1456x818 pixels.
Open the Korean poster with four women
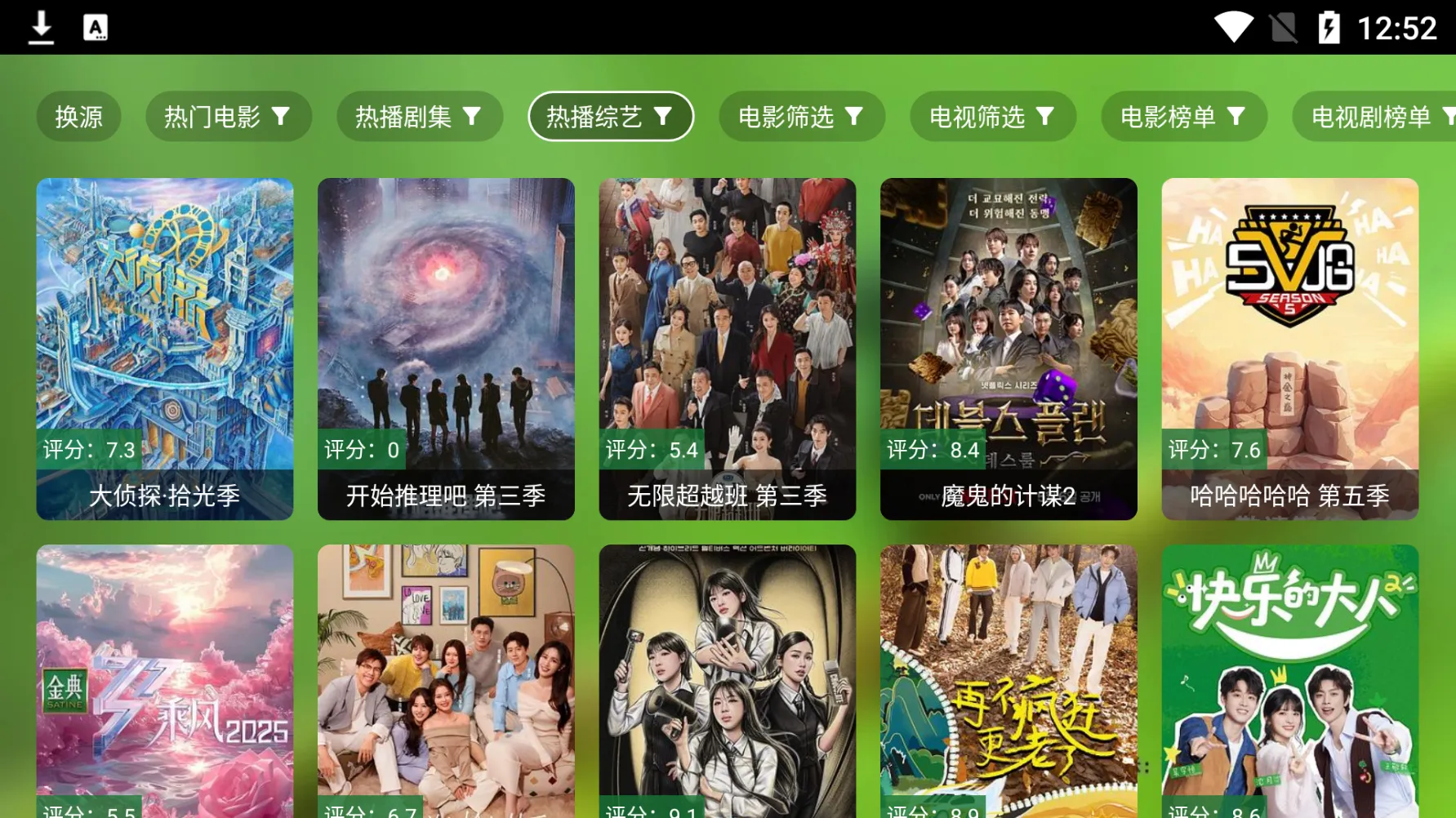point(727,682)
